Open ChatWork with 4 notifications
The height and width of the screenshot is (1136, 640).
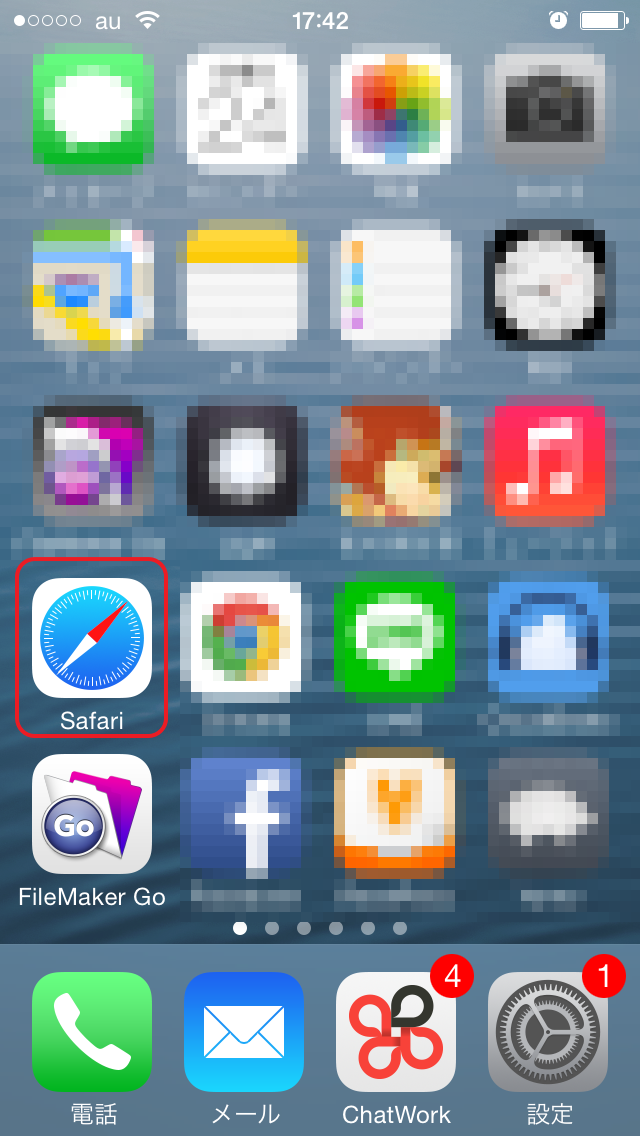(x=396, y=1031)
